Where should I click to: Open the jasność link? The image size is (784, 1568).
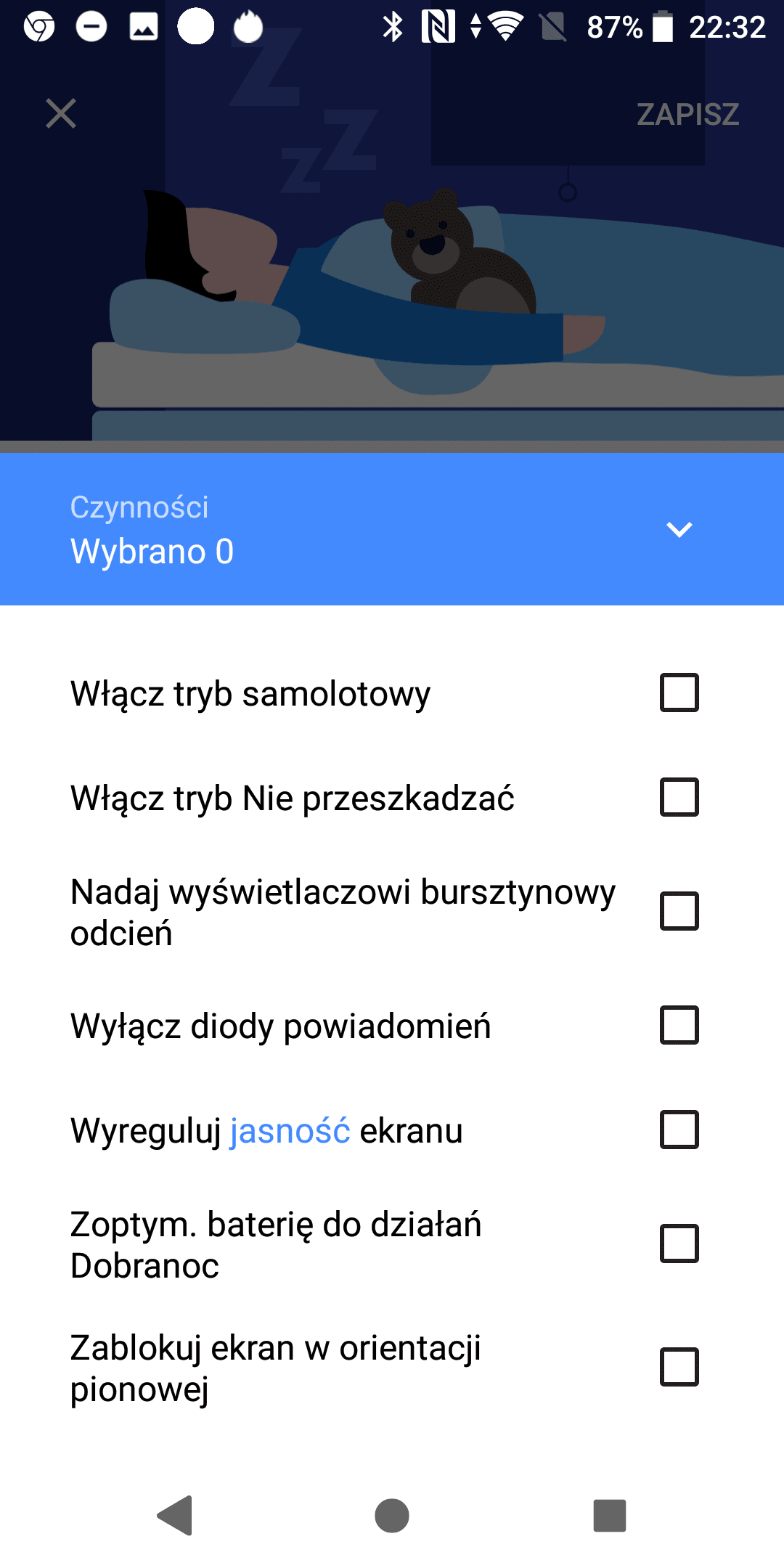click(290, 1131)
